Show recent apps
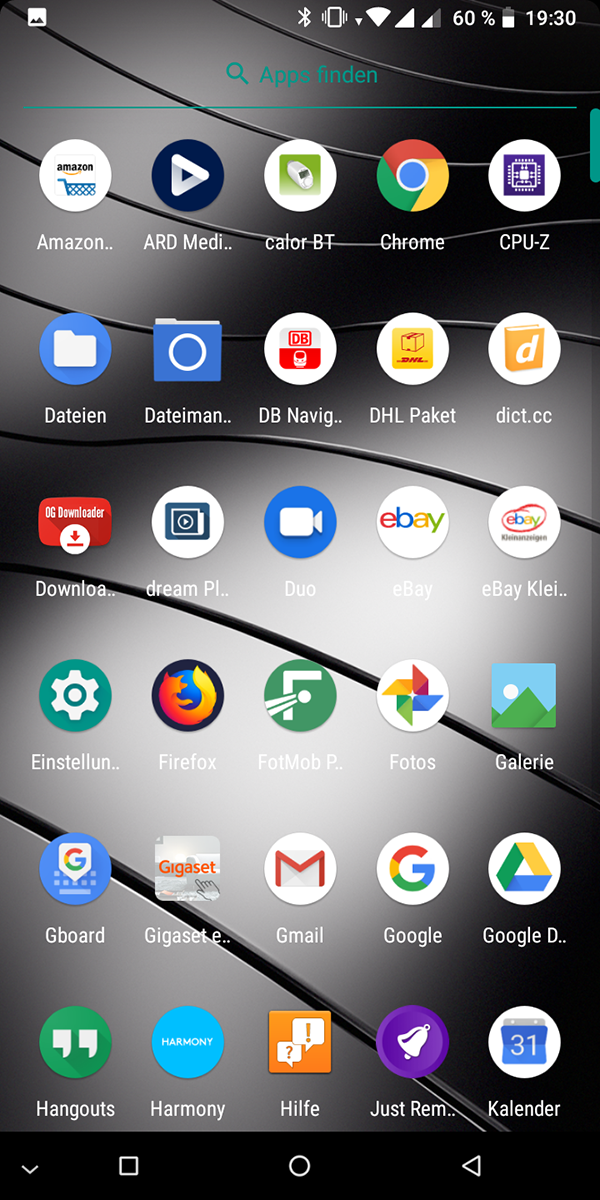600x1200 pixels. coord(128,1166)
